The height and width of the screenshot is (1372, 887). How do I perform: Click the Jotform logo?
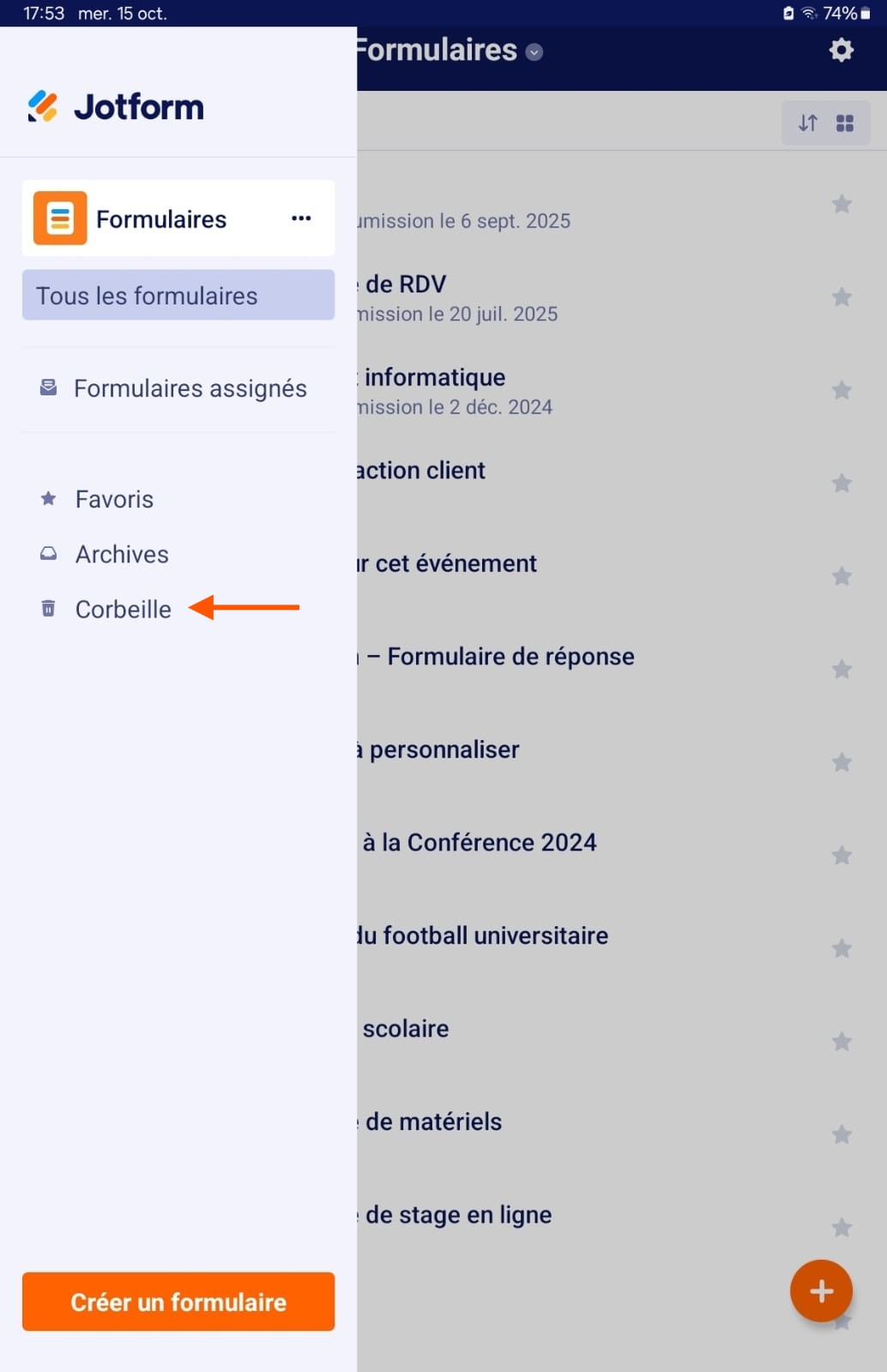tap(114, 105)
